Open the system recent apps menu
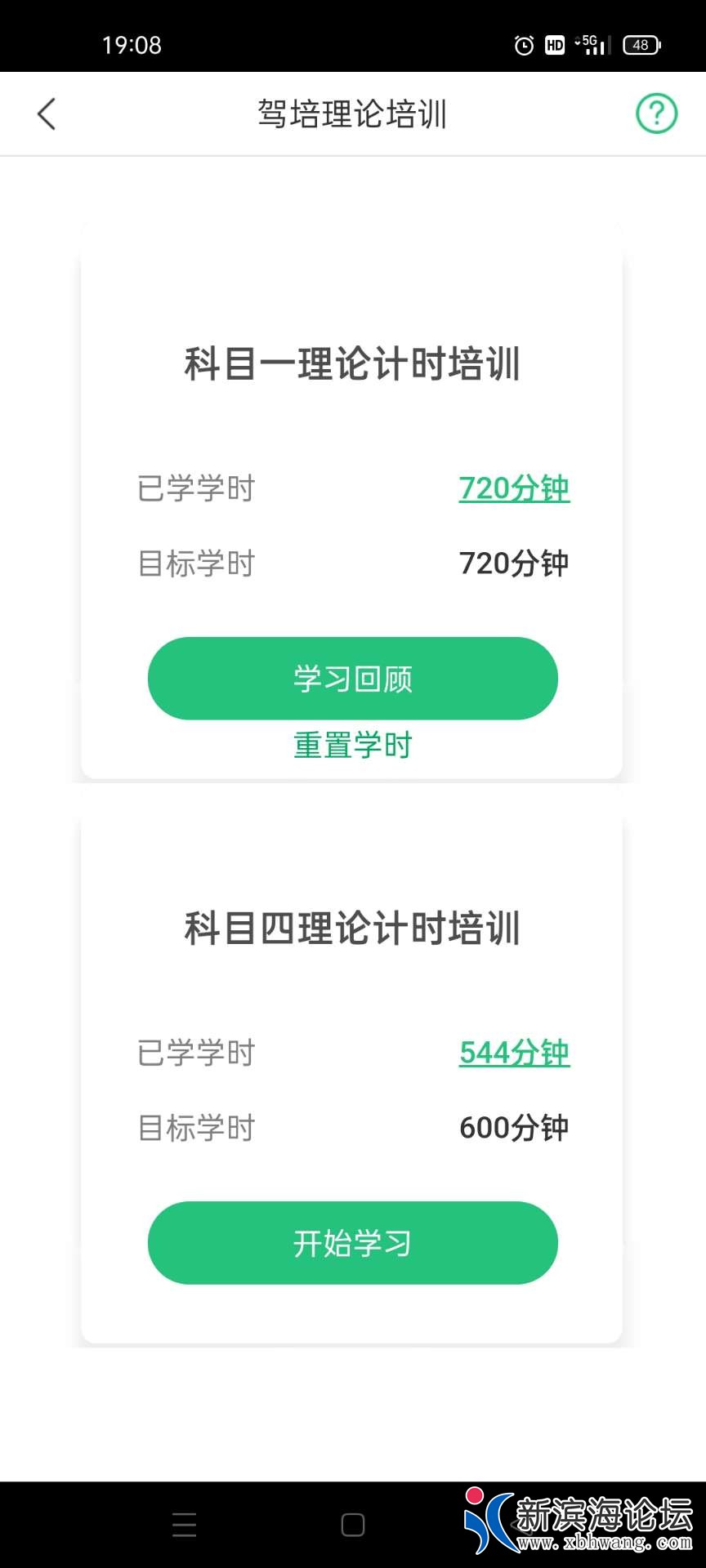This screenshot has width=706, height=1568. click(185, 1525)
